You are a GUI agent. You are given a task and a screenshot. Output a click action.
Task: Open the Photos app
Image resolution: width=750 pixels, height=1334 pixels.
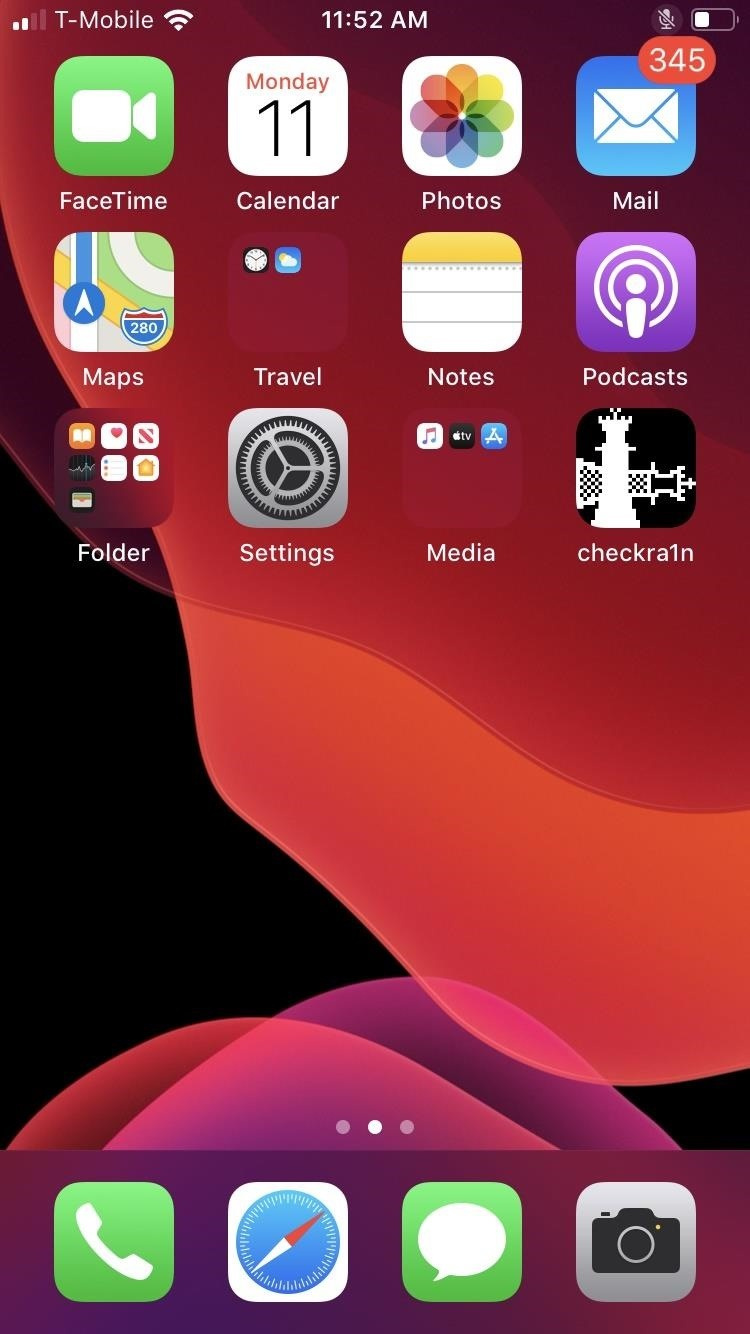tap(461, 116)
